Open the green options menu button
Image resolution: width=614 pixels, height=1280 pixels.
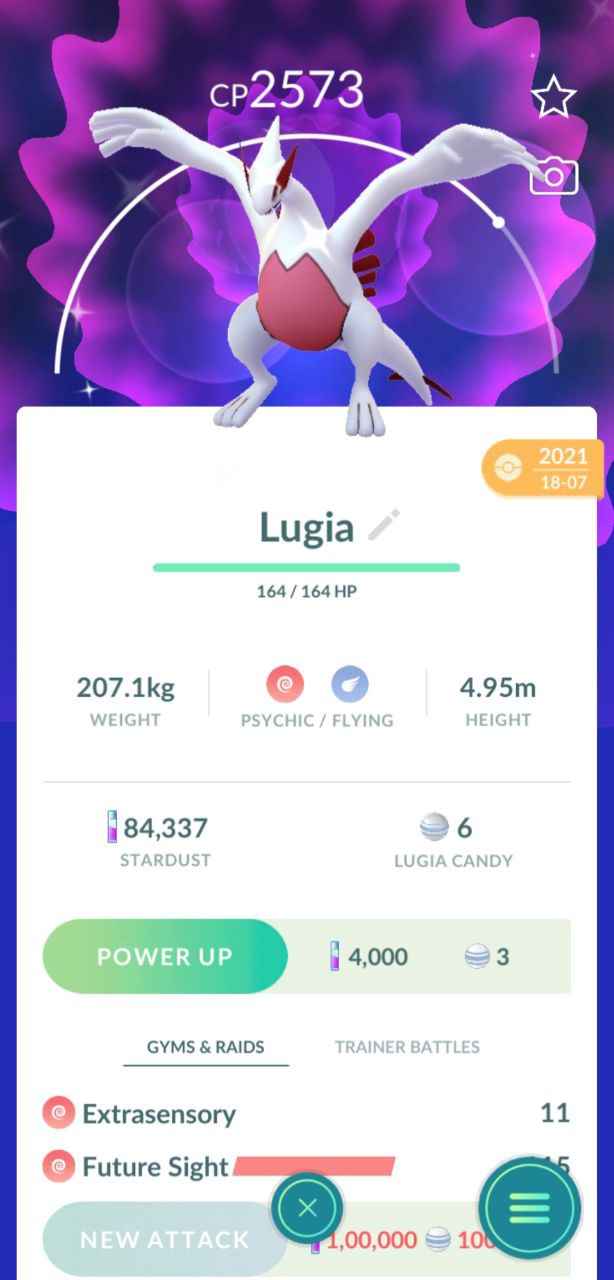pos(529,1208)
